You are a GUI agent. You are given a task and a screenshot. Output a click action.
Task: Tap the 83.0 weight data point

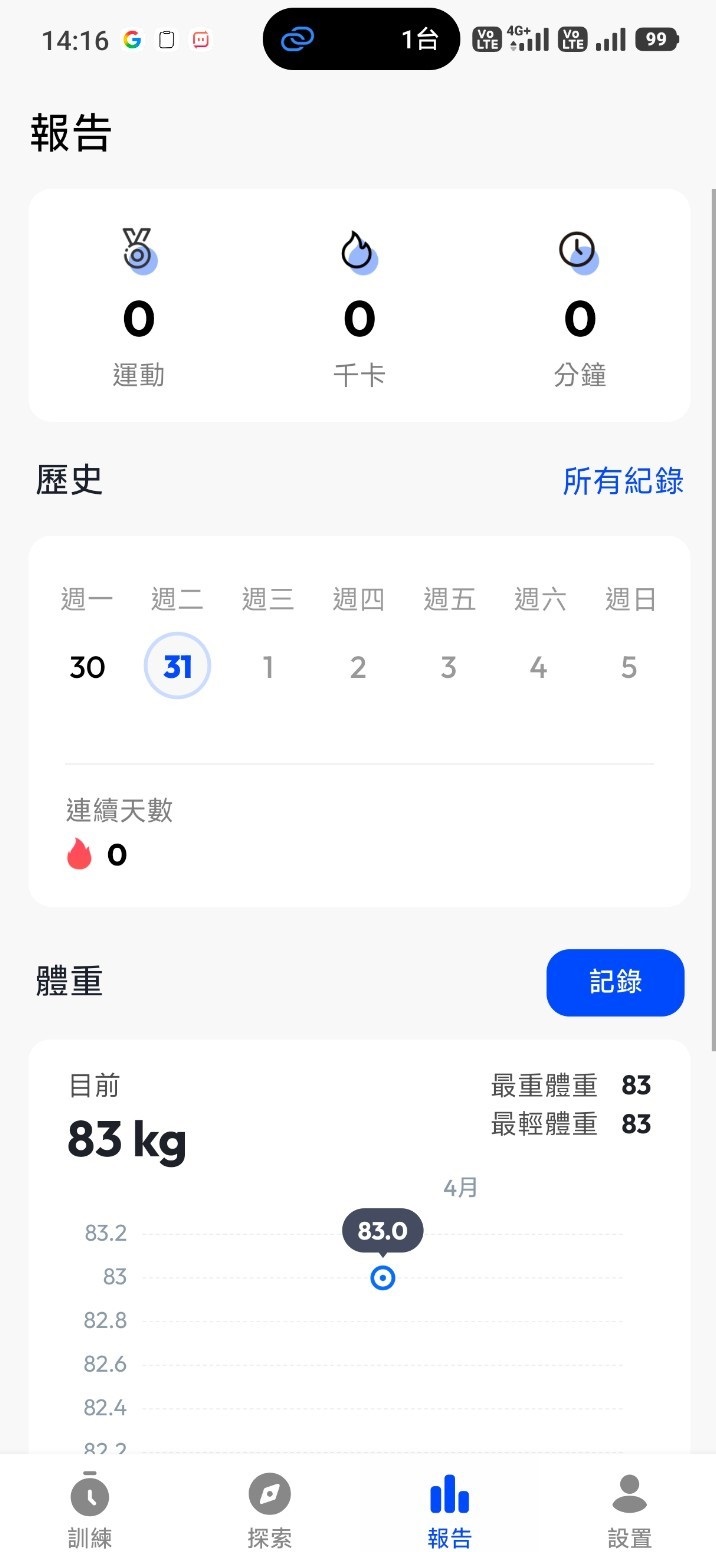point(383,1277)
